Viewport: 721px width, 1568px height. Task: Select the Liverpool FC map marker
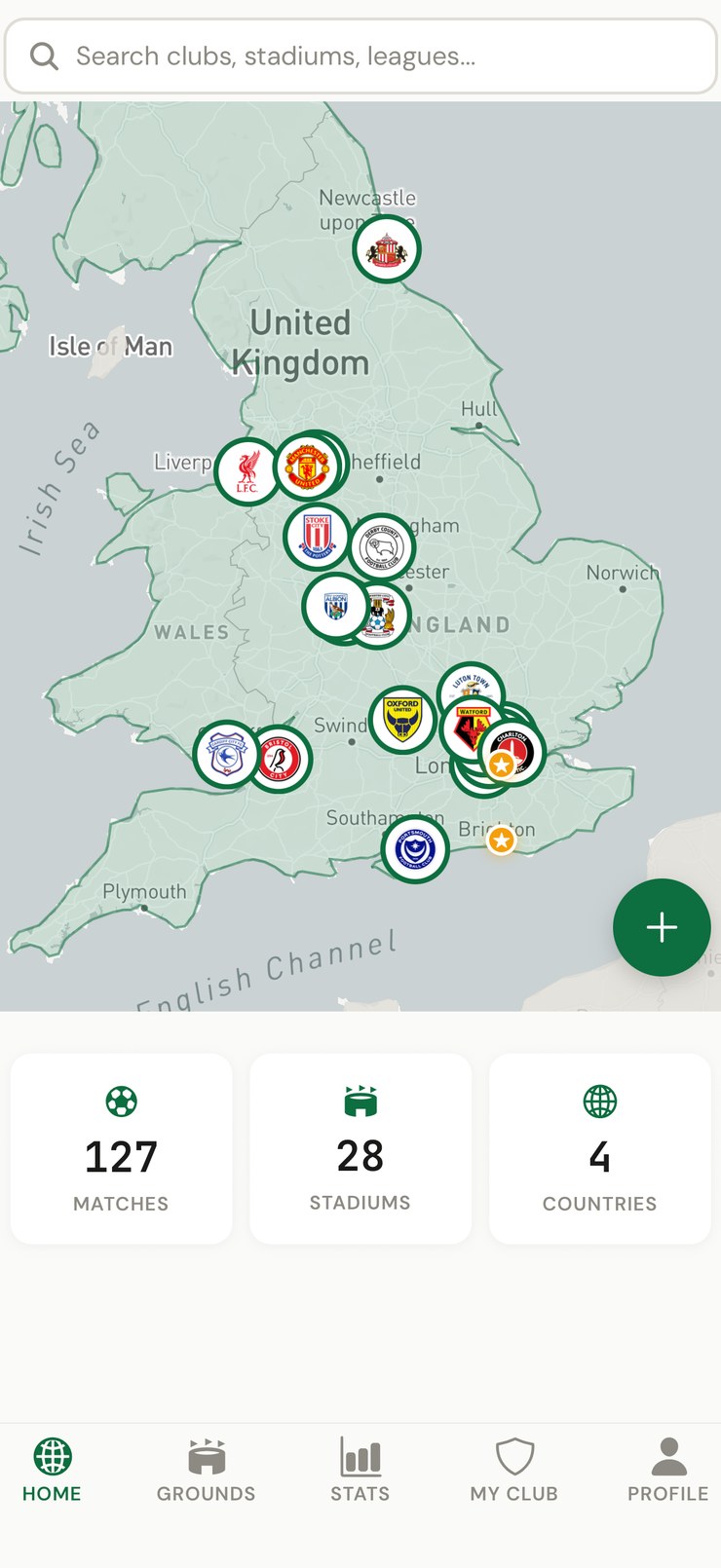[247, 472]
